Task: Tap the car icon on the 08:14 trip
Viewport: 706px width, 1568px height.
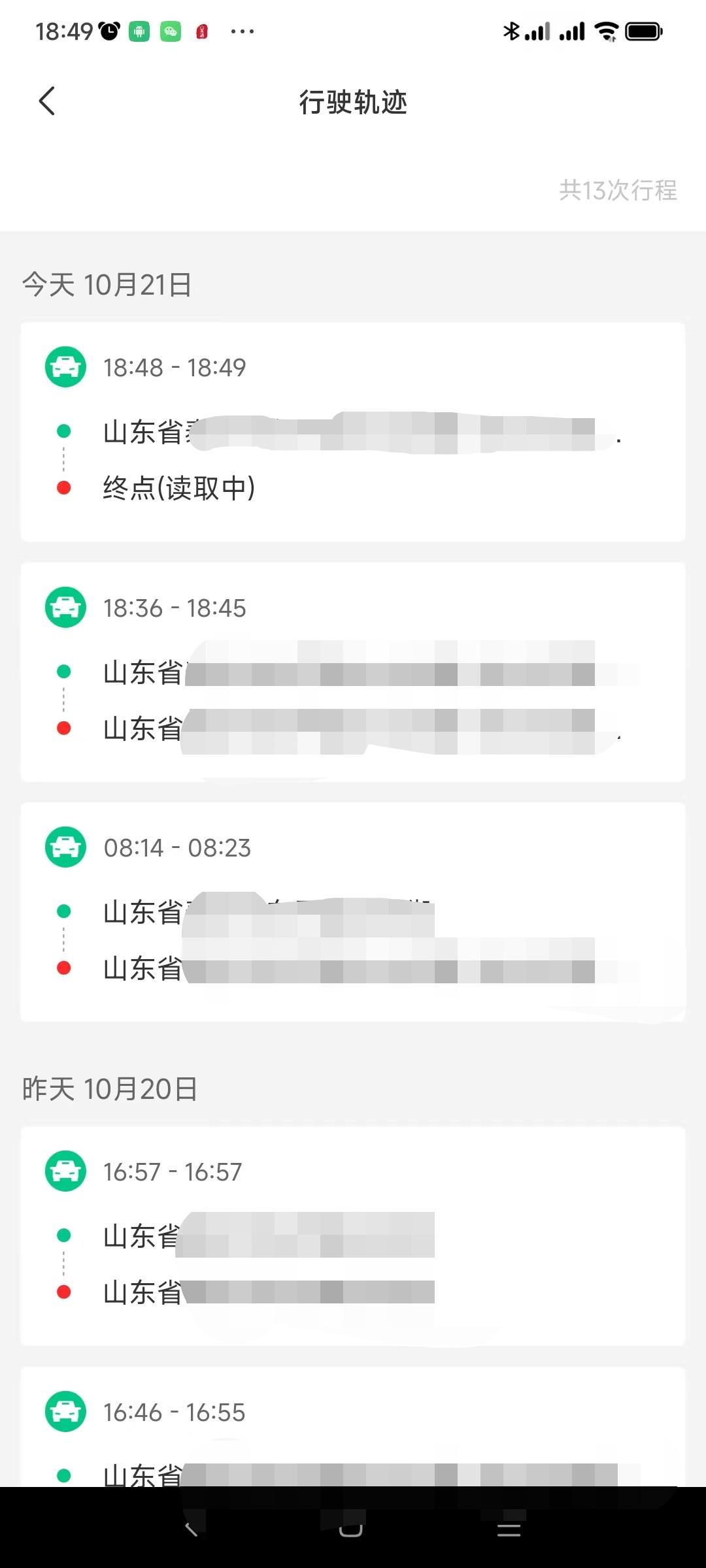Action: tap(65, 845)
